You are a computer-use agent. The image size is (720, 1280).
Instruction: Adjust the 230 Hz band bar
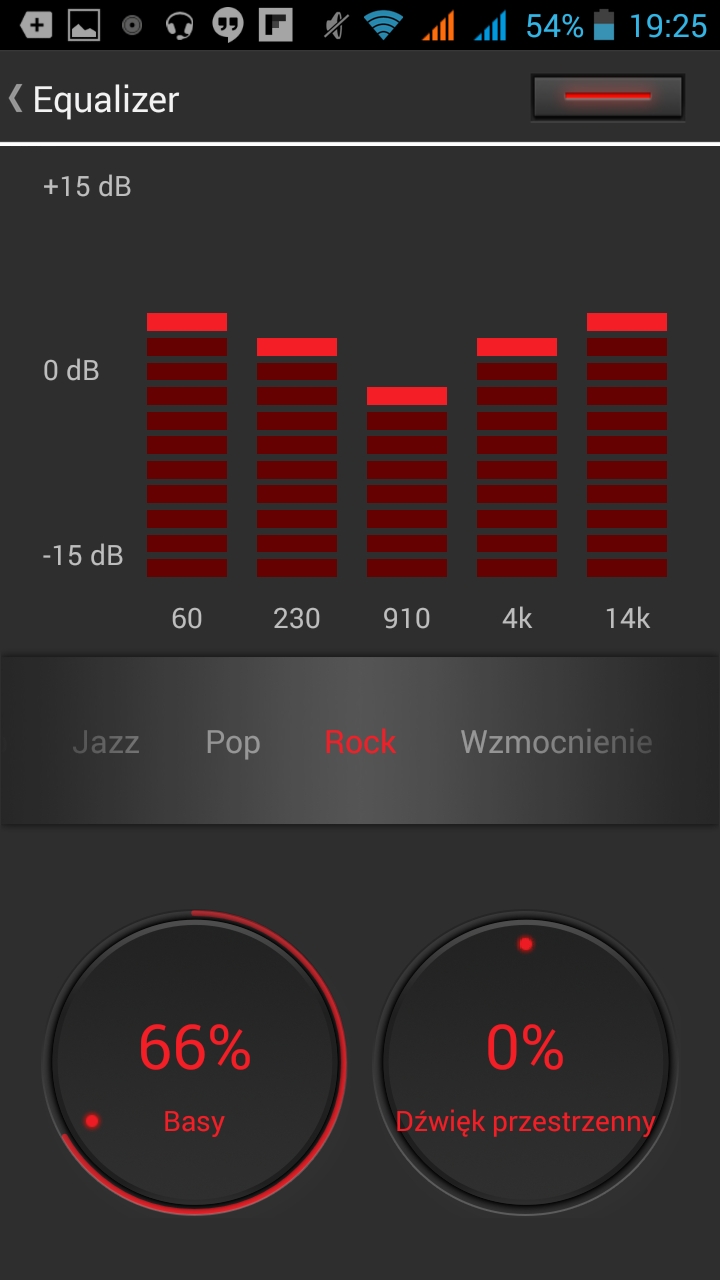[297, 456]
